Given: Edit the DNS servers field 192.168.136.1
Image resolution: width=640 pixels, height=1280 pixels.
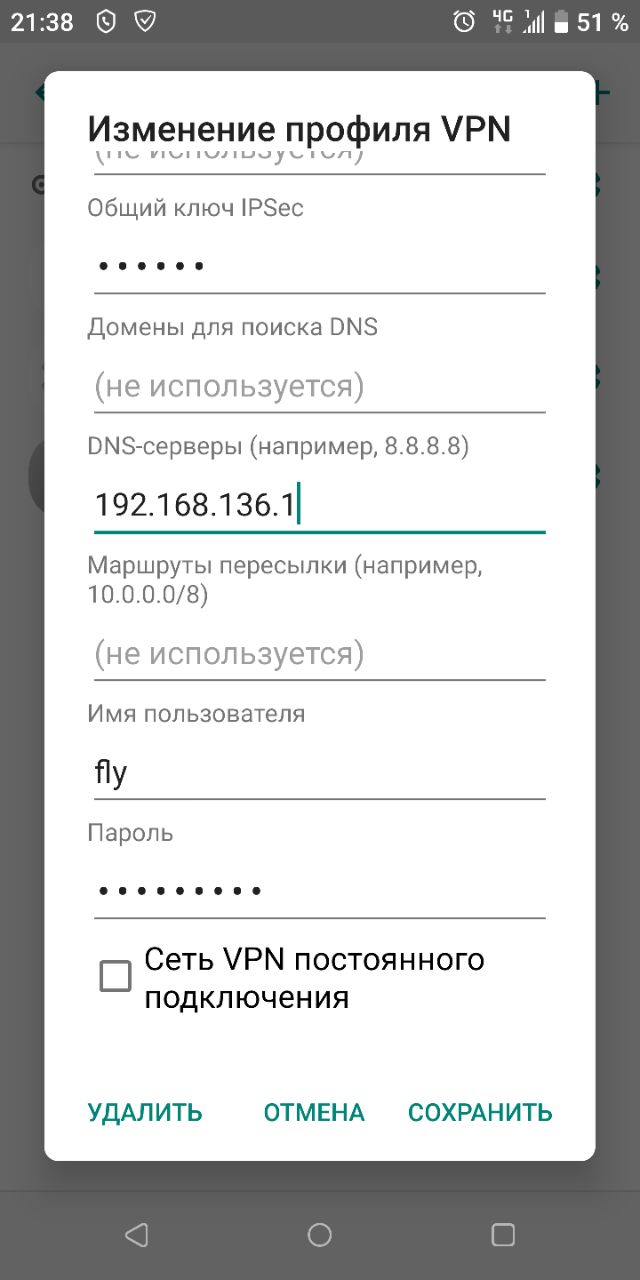Looking at the screenshot, I should click(319, 506).
